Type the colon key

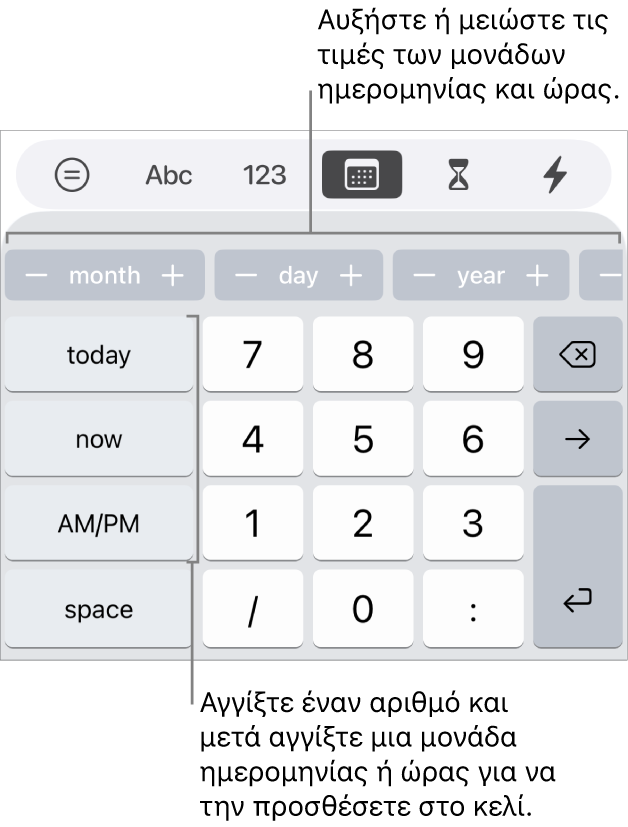pos(473,609)
